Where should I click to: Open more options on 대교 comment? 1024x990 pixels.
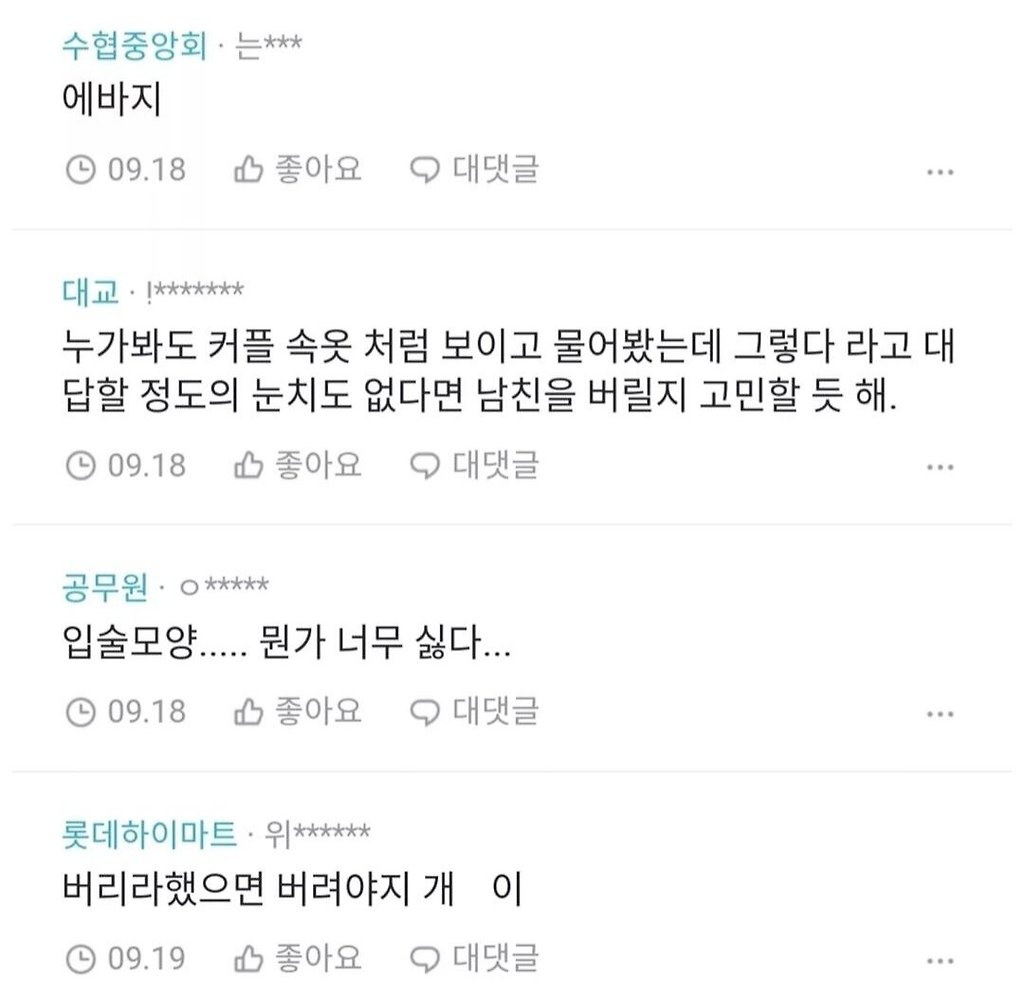click(x=940, y=468)
